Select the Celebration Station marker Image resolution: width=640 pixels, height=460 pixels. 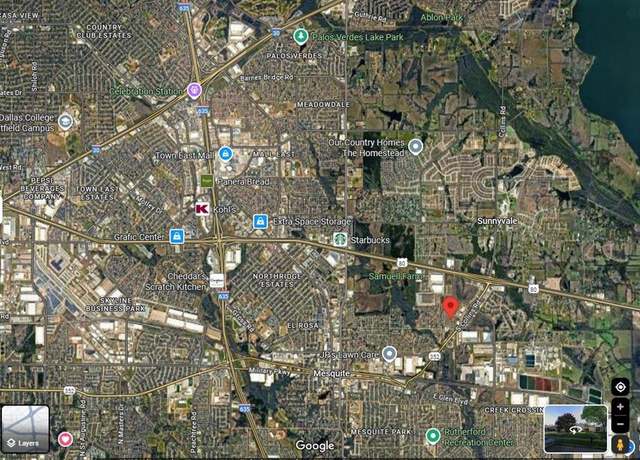195,91
